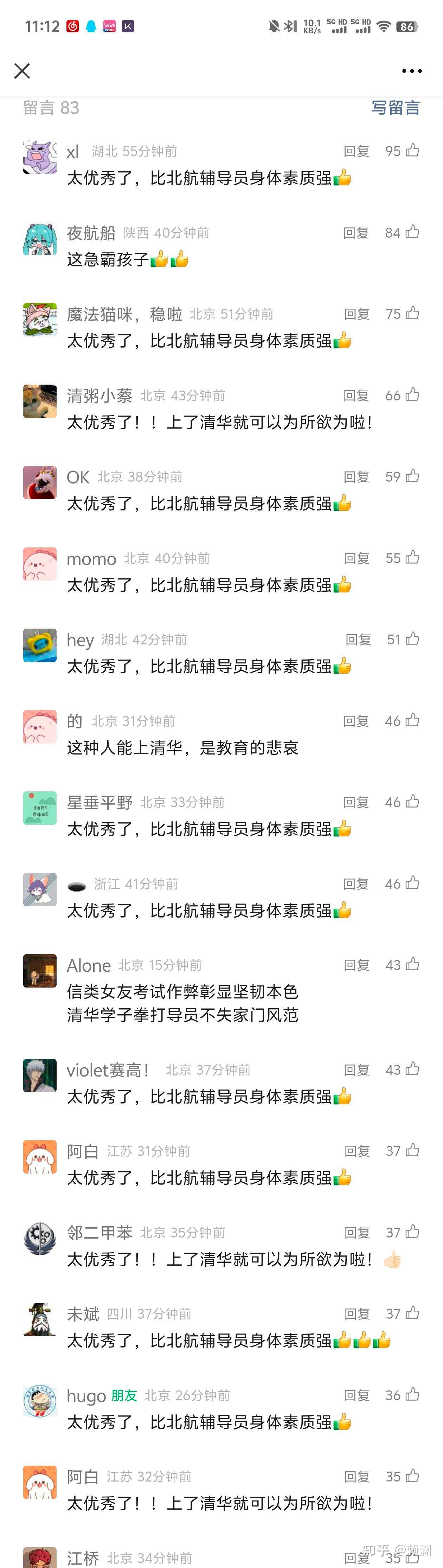This screenshot has height=1568, width=443.
Task: Like 夜航船's comment
Action: (x=412, y=232)
